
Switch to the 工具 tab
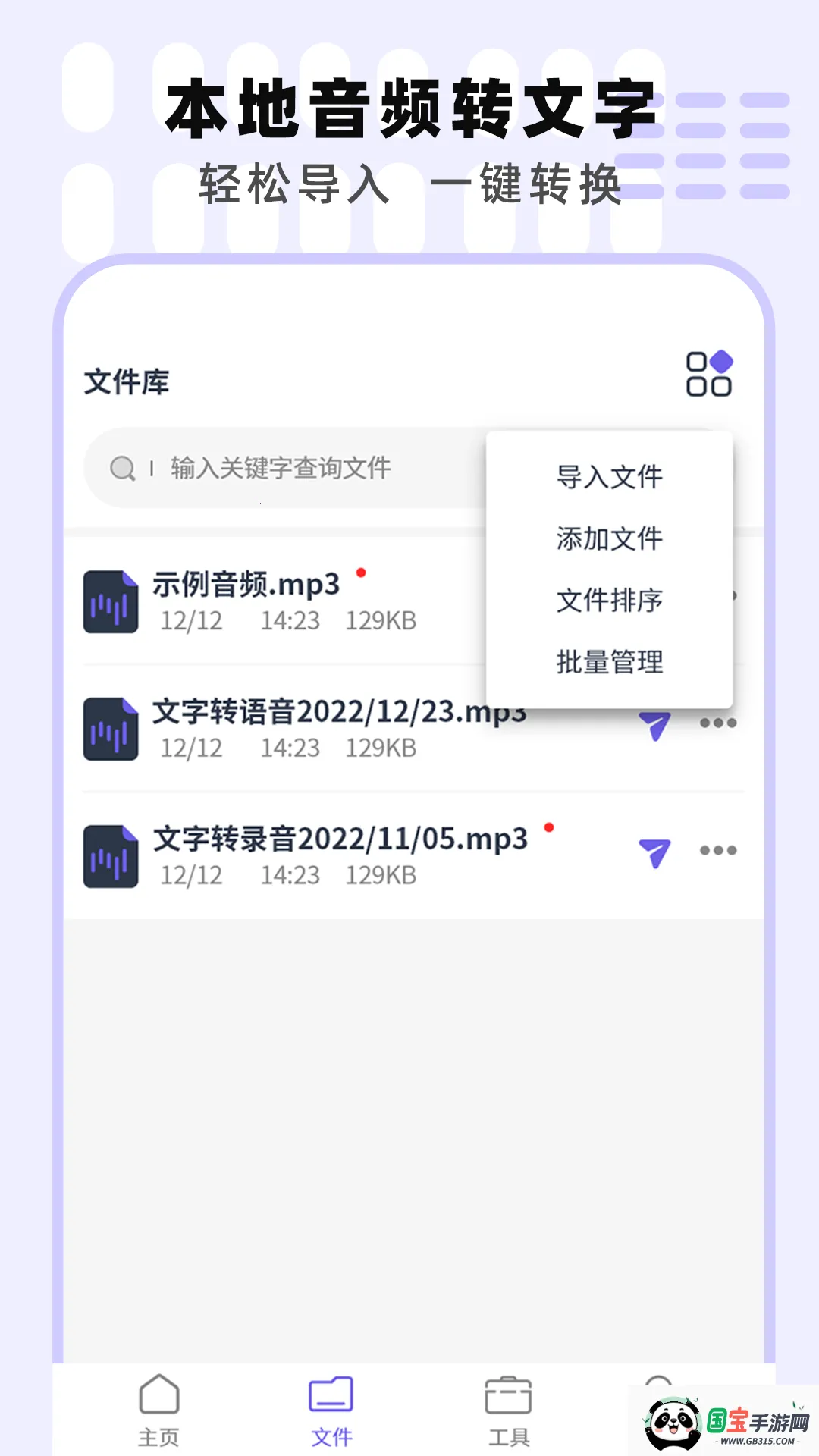pos(510,1422)
